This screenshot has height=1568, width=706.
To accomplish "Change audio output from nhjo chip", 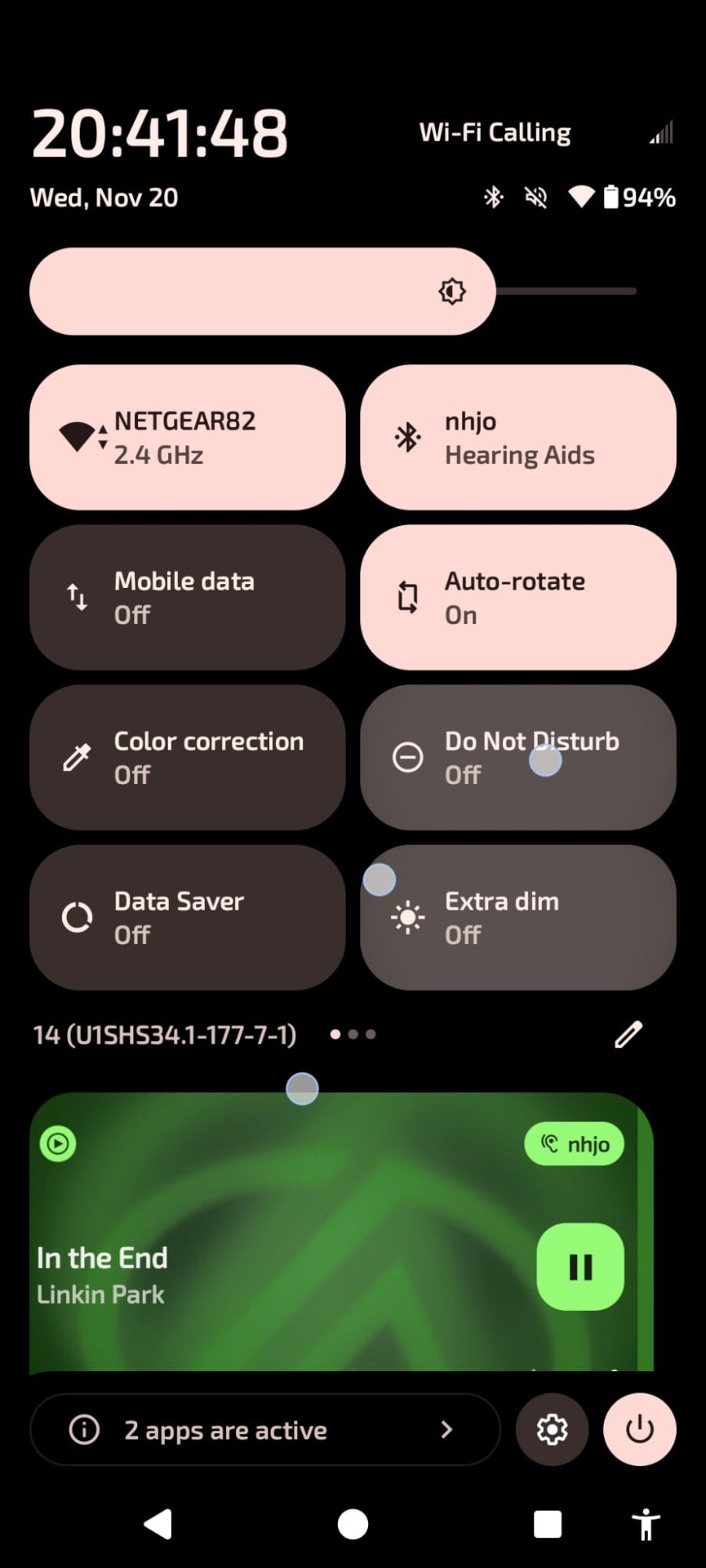I will 574,1144.
